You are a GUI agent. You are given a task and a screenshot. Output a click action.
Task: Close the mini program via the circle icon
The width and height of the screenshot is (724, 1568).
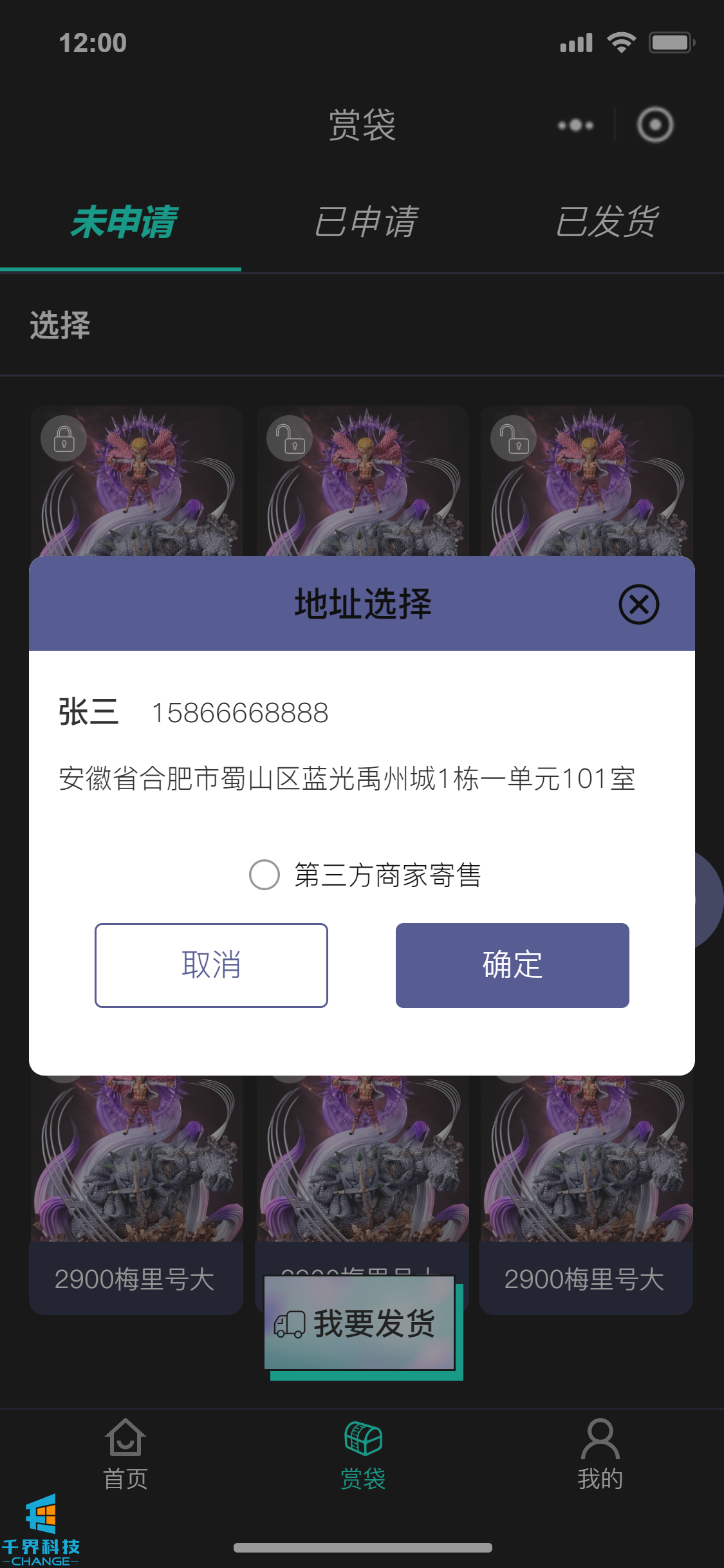point(655,125)
